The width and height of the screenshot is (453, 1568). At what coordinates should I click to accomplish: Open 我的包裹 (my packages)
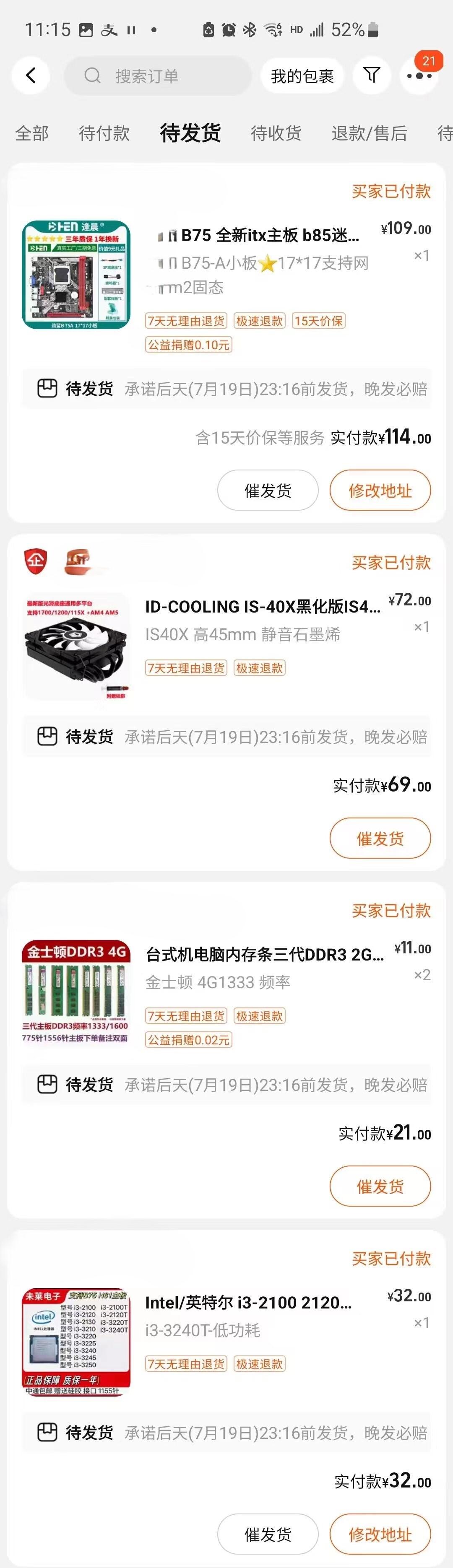(x=302, y=76)
